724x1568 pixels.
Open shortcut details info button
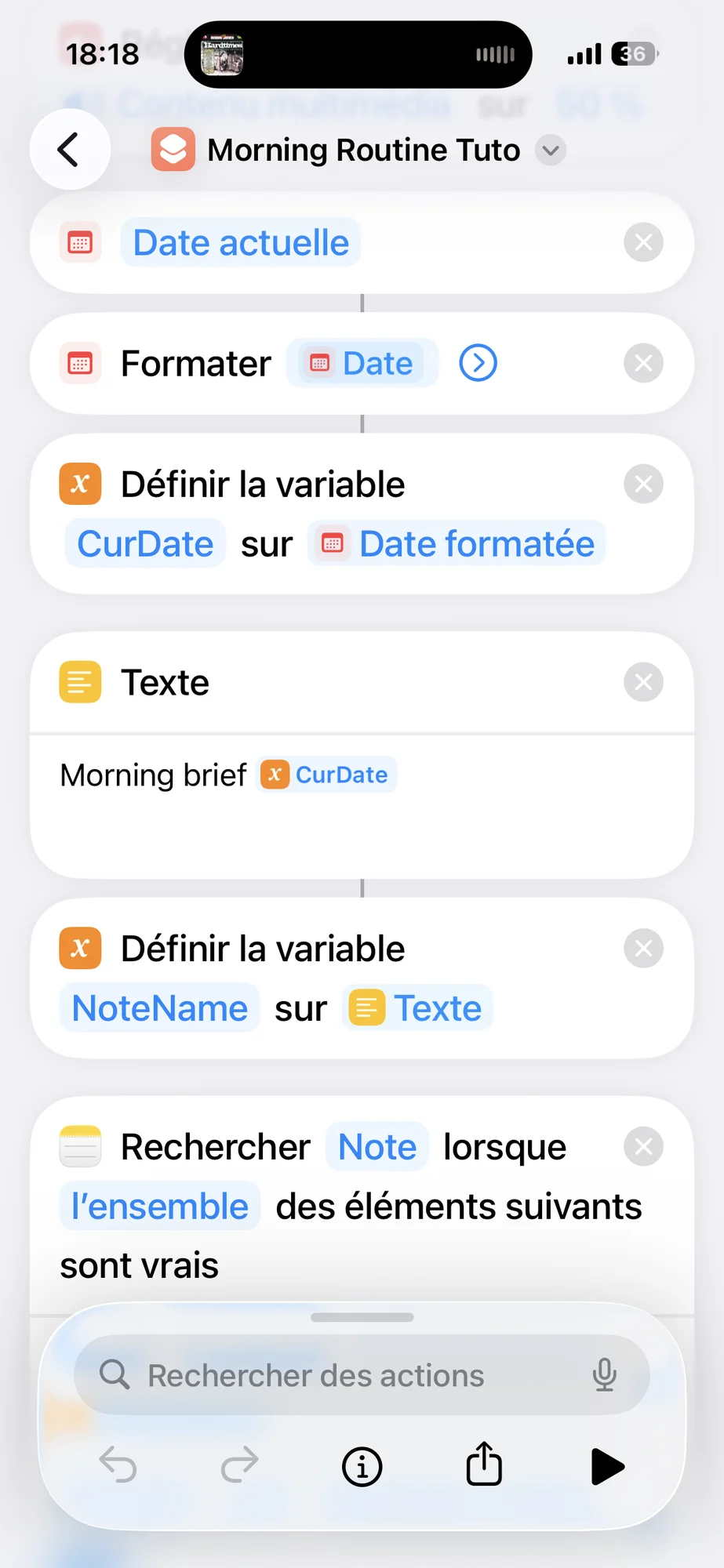362,1466
